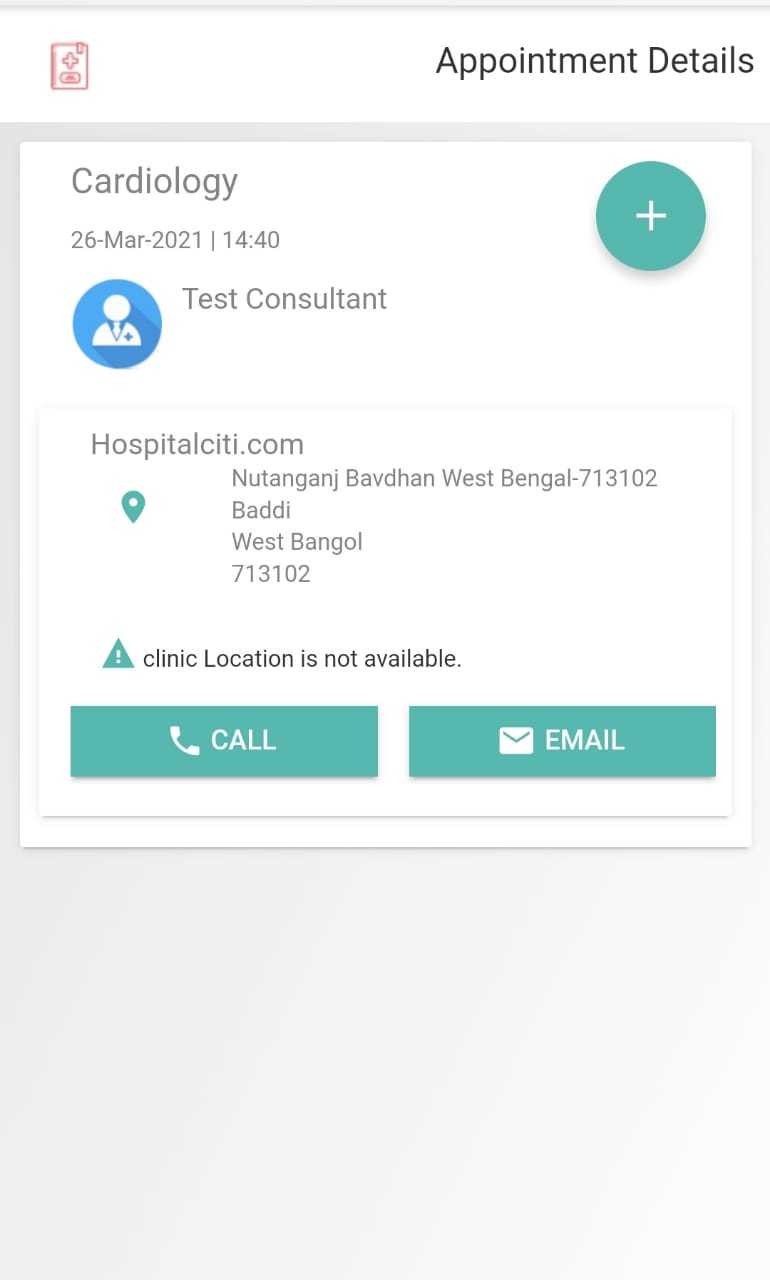The width and height of the screenshot is (770, 1280).
Task: Tap the location pin beside the address
Action: pyautogui.click(x=133, y=507)
